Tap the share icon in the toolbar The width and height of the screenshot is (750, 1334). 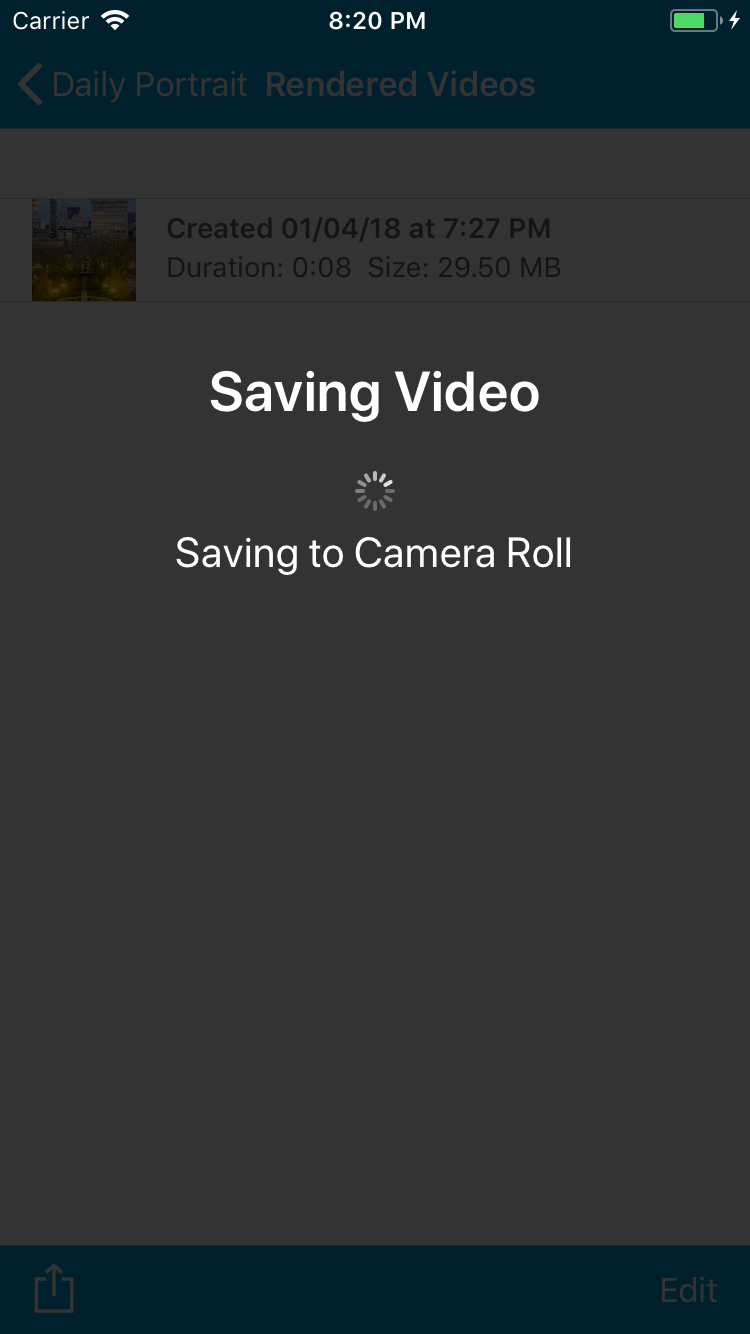pos(54,1288)
